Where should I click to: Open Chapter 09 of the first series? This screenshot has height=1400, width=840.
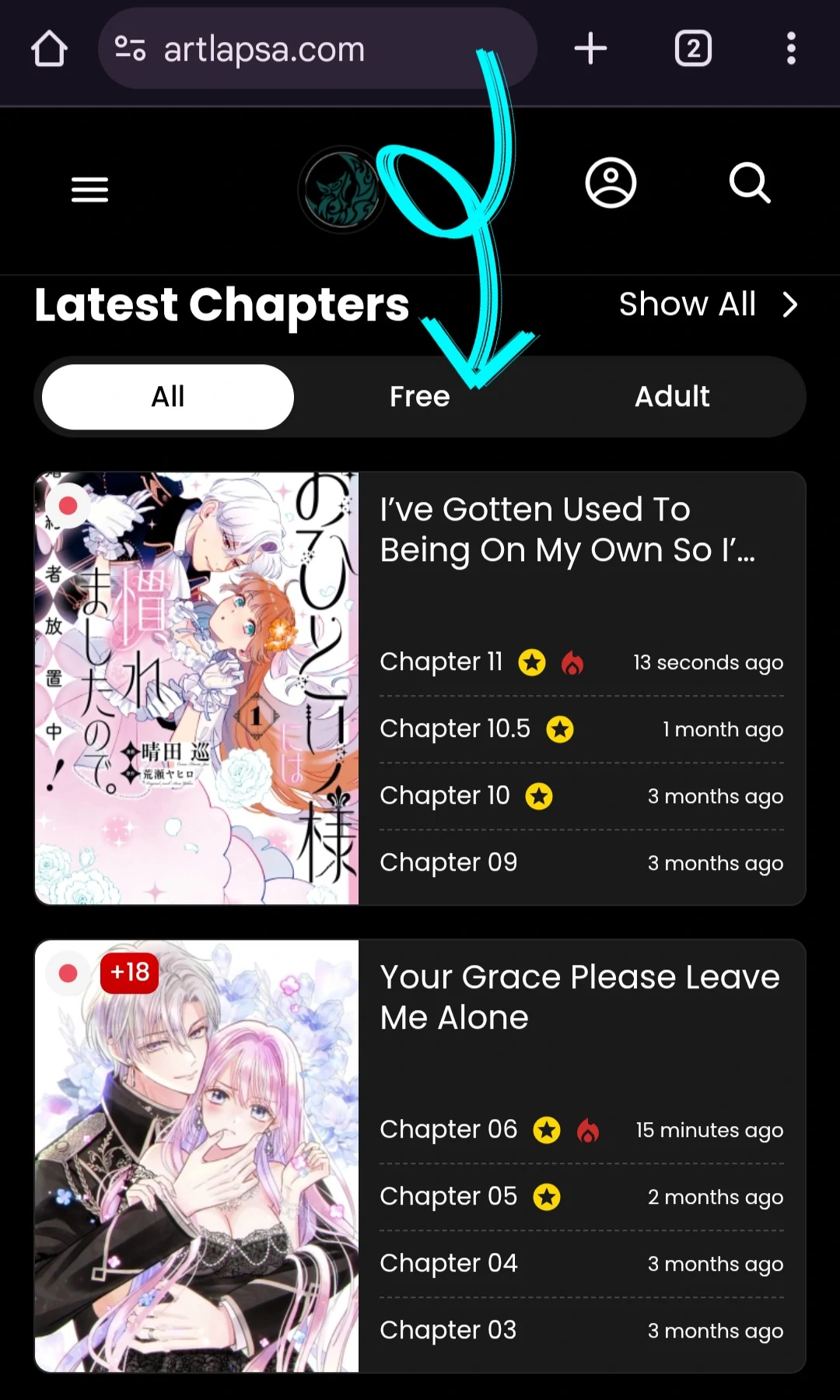(448, 863)
